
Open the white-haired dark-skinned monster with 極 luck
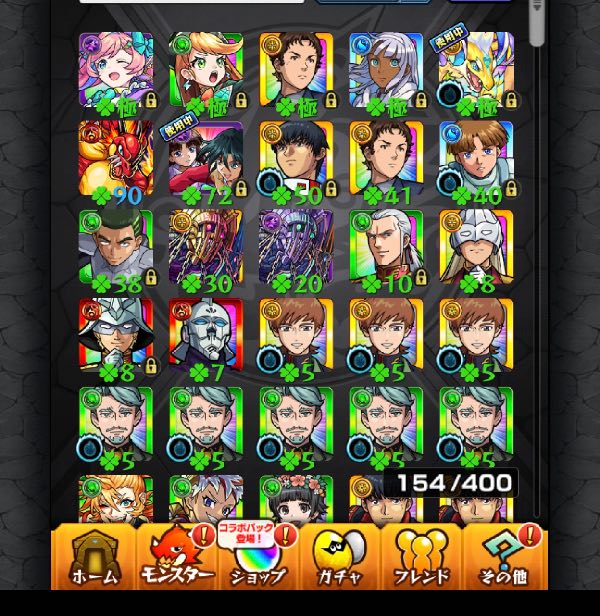pos(386,70)
